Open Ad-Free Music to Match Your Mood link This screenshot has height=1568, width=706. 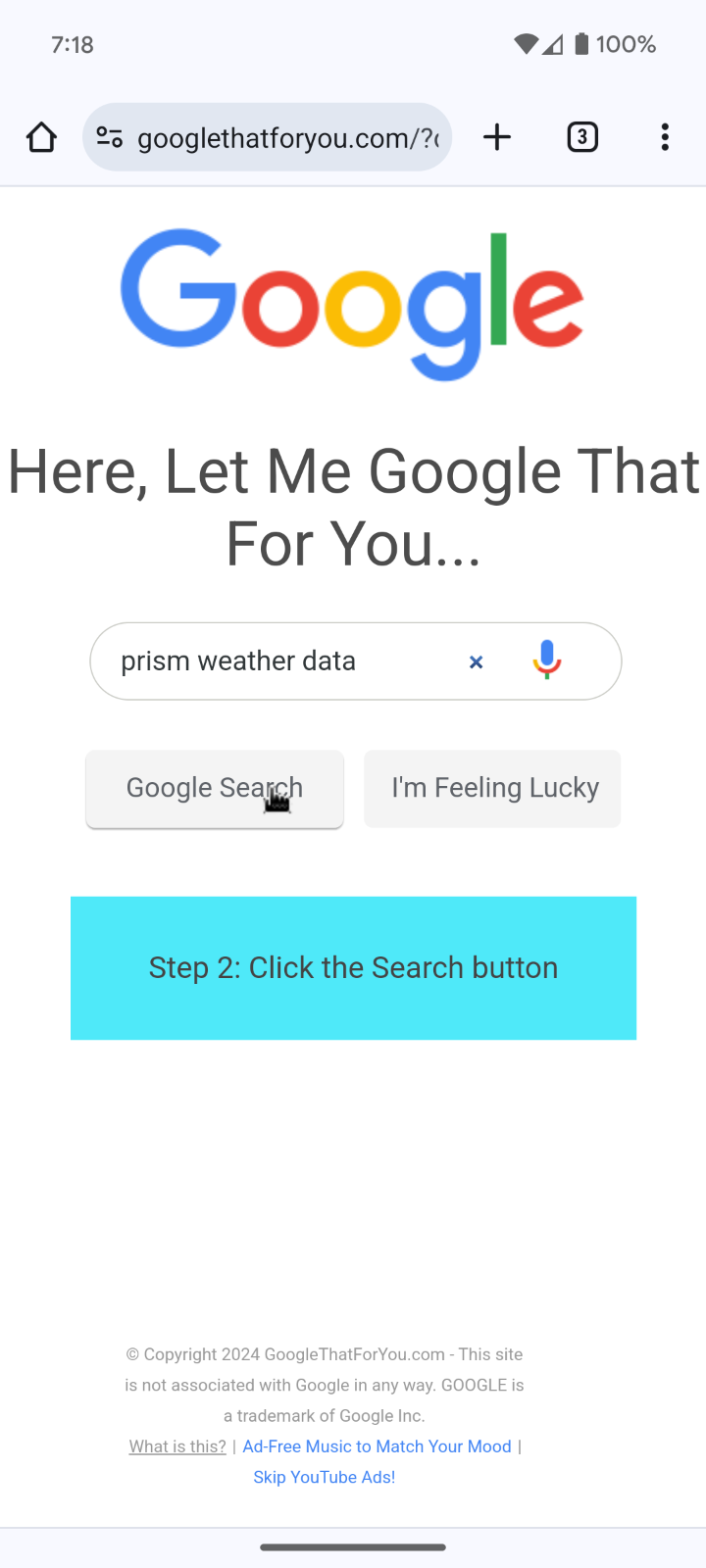click(x=377, y=1446)
